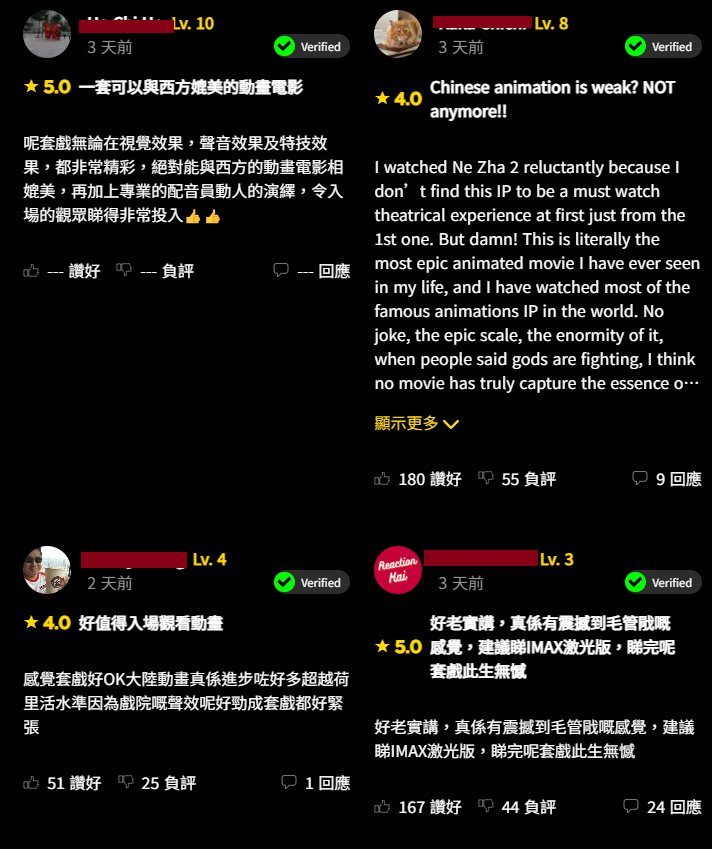This screenshot has width=712, height=849.
Task: Open the Lv. 10 reviewer's avatar
Action: tap(47, 34)
